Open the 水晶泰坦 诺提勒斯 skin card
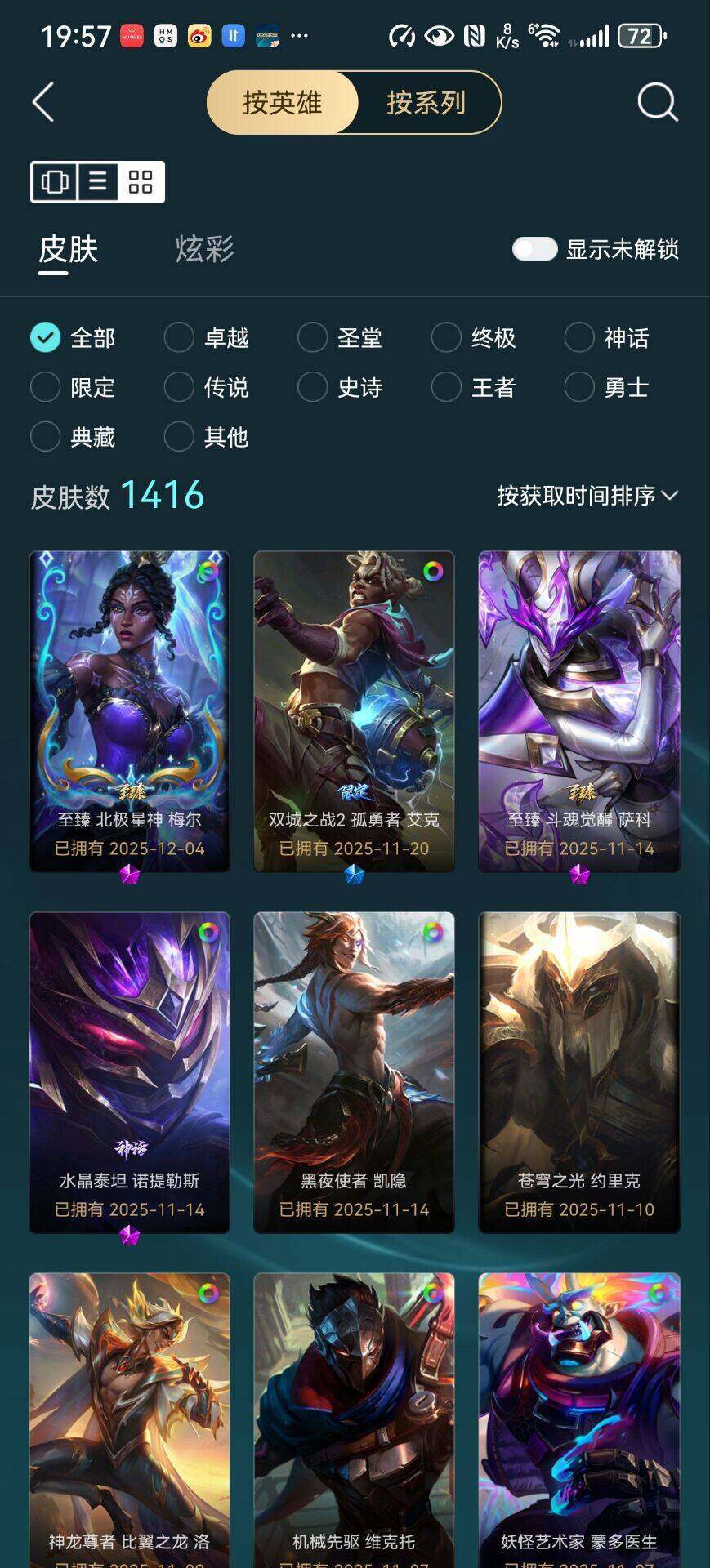 tap(130, 1072)
